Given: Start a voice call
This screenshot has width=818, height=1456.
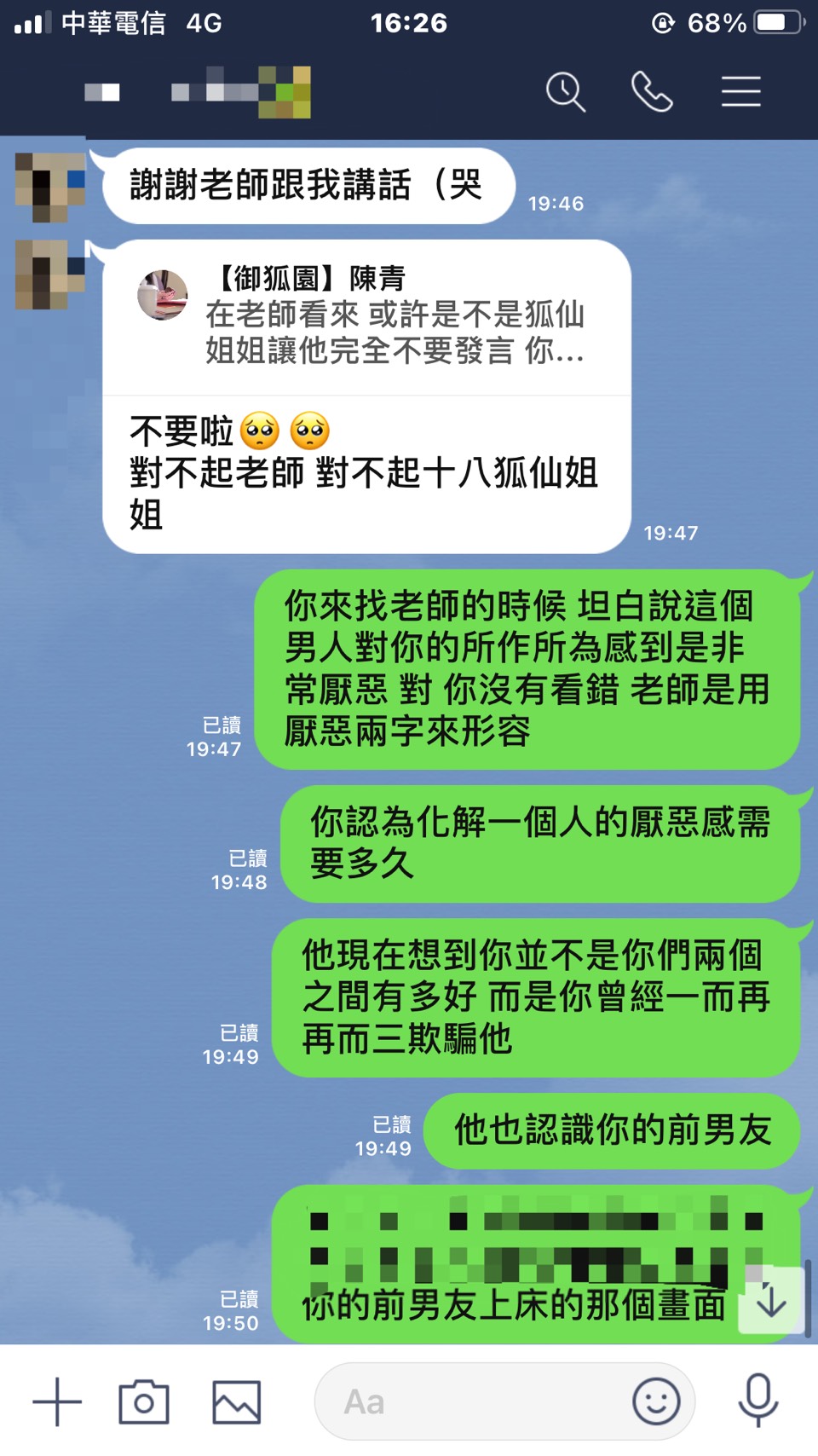Looking at the screenshot, I should [x=652, y=92].
